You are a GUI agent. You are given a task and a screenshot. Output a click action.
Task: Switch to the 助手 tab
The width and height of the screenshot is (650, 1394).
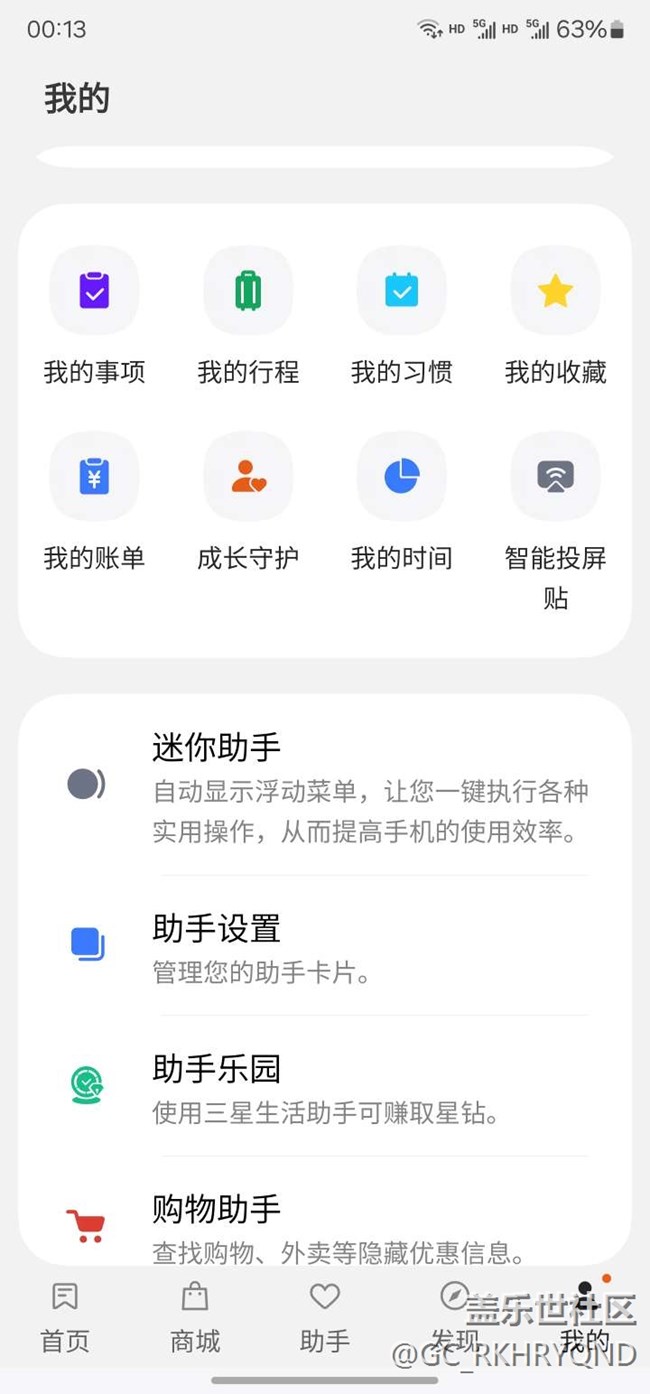pyautogui.click(x=325, y=1317)
